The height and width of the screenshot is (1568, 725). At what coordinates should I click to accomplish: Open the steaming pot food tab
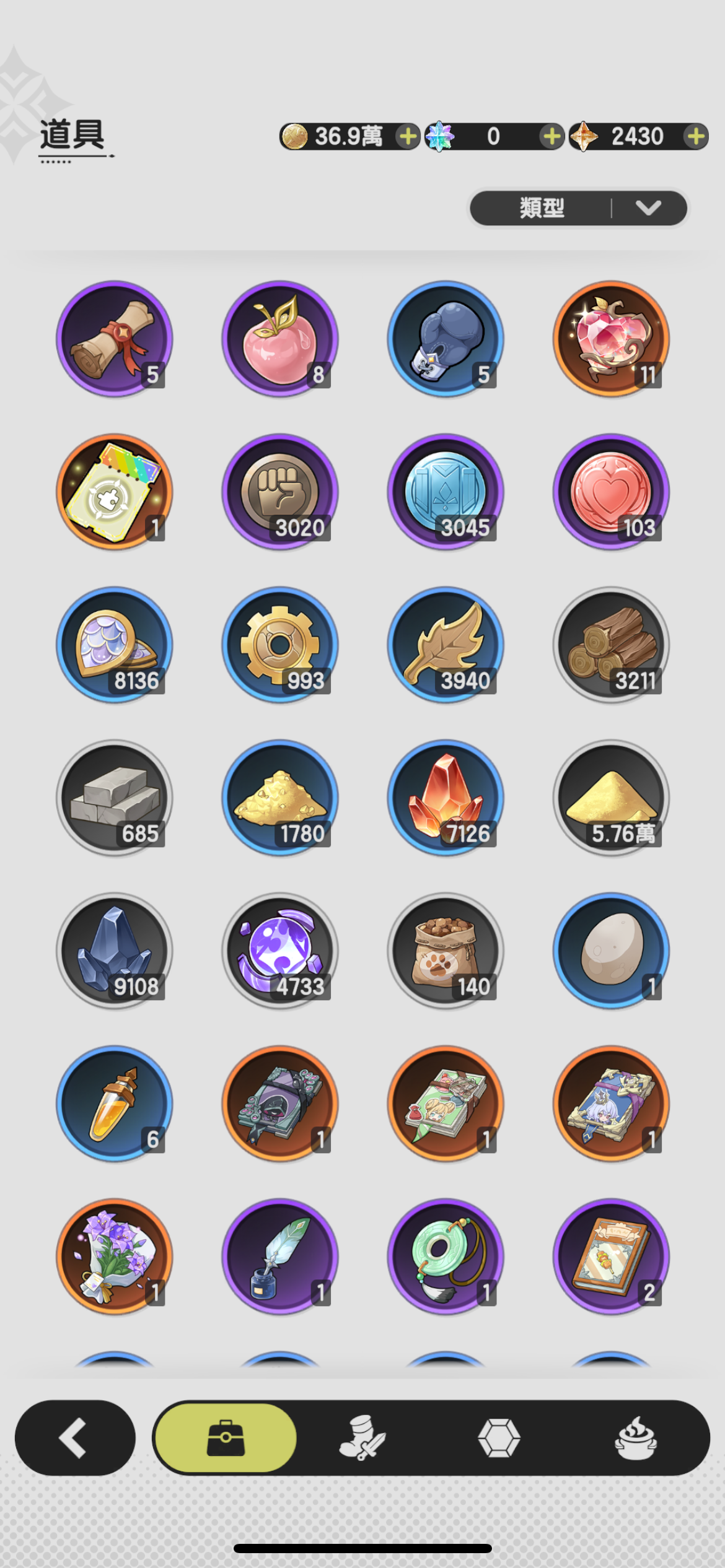[x=635, y=1437]
